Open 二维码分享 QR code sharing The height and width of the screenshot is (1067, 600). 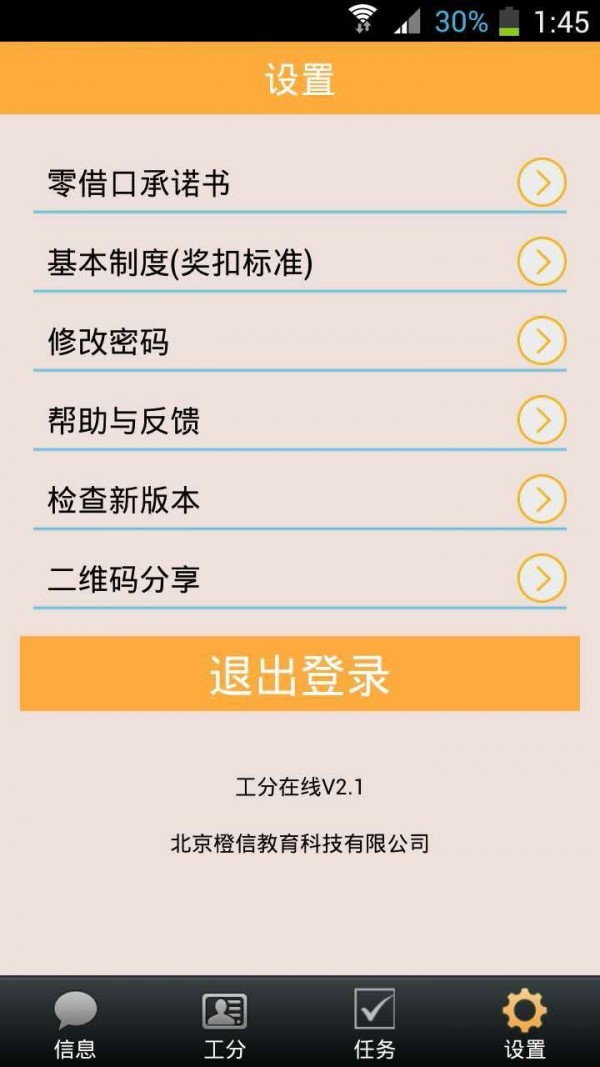coord(299,579)
